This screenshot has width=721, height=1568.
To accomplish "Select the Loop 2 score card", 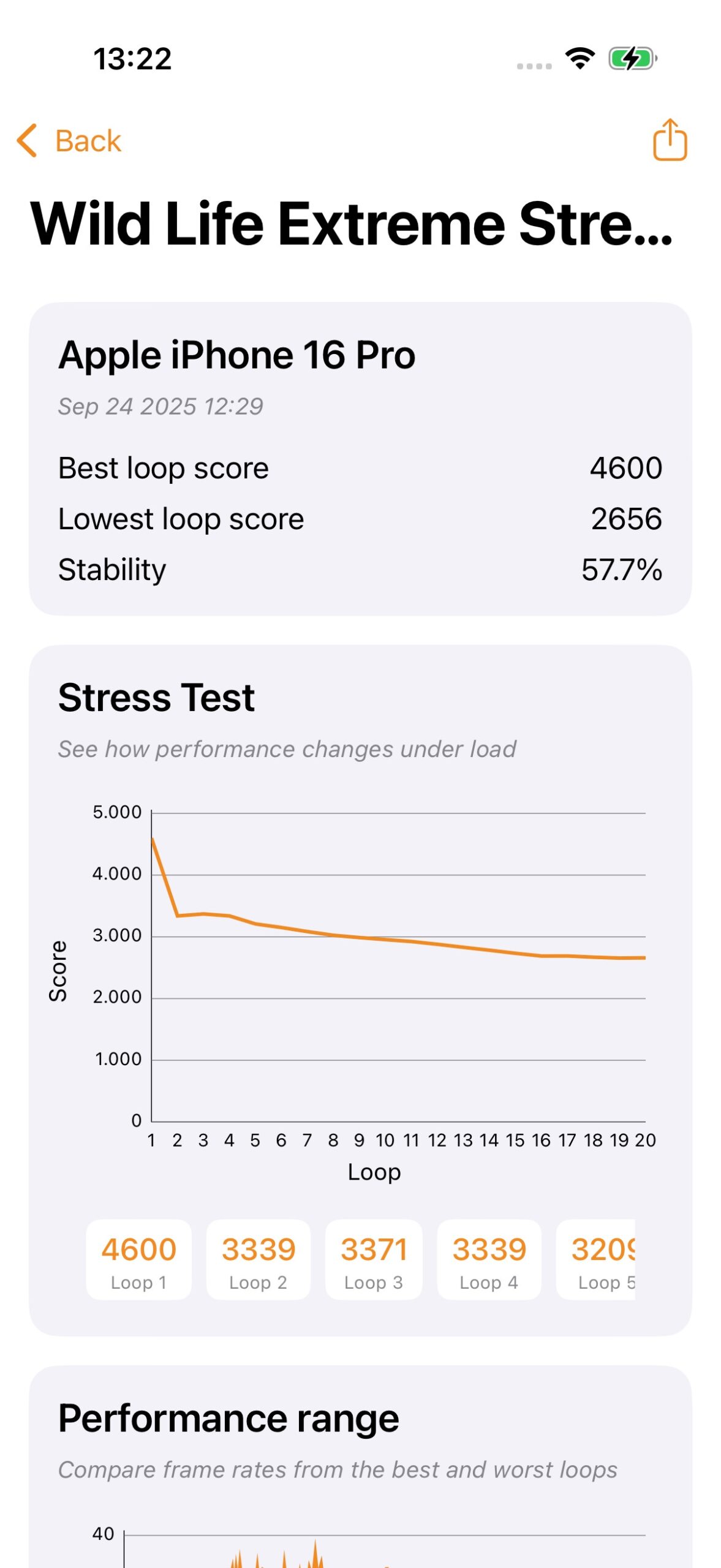I will (258, 1259).
